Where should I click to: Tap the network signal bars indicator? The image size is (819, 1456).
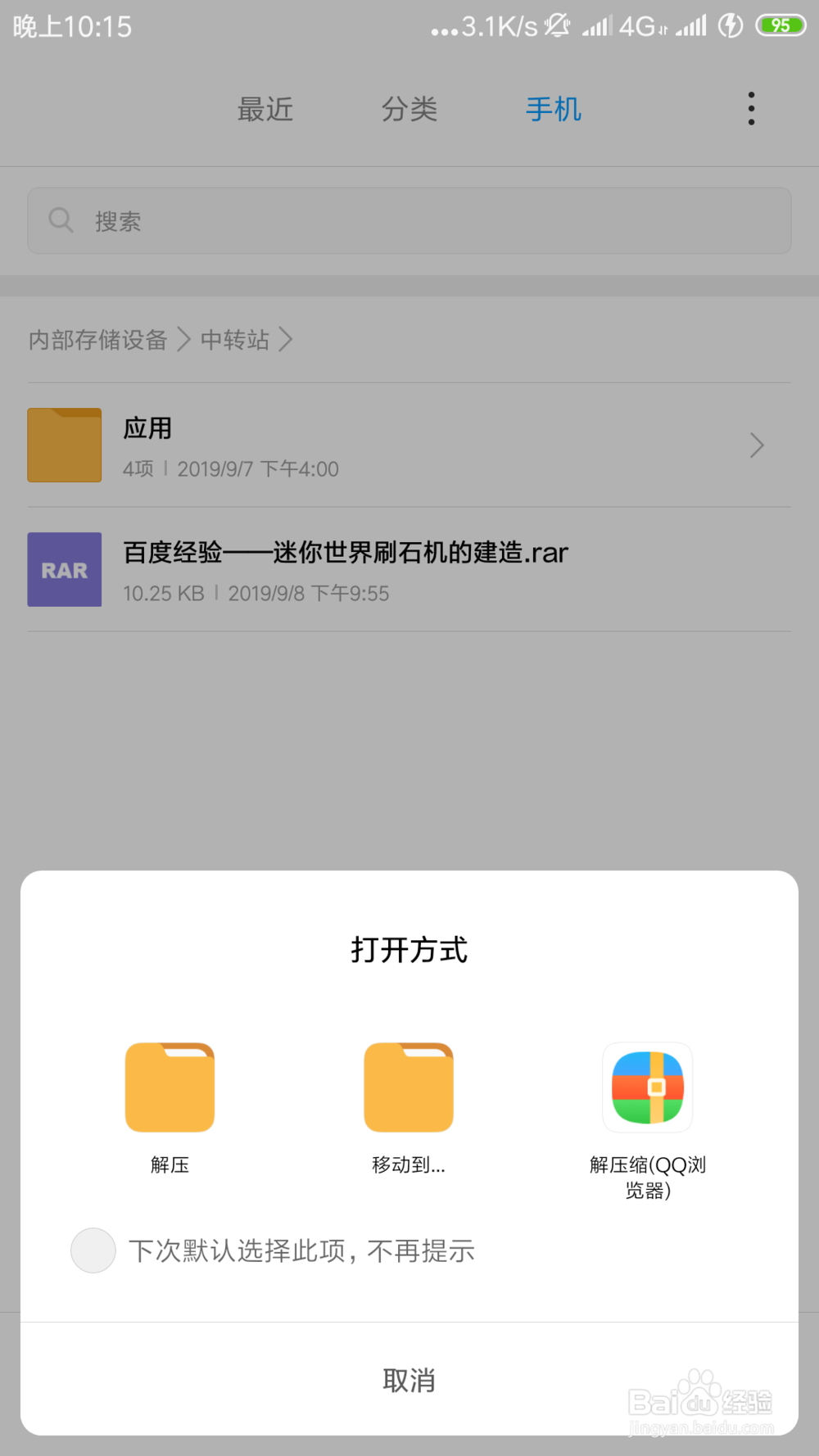(x=600, y=25)
